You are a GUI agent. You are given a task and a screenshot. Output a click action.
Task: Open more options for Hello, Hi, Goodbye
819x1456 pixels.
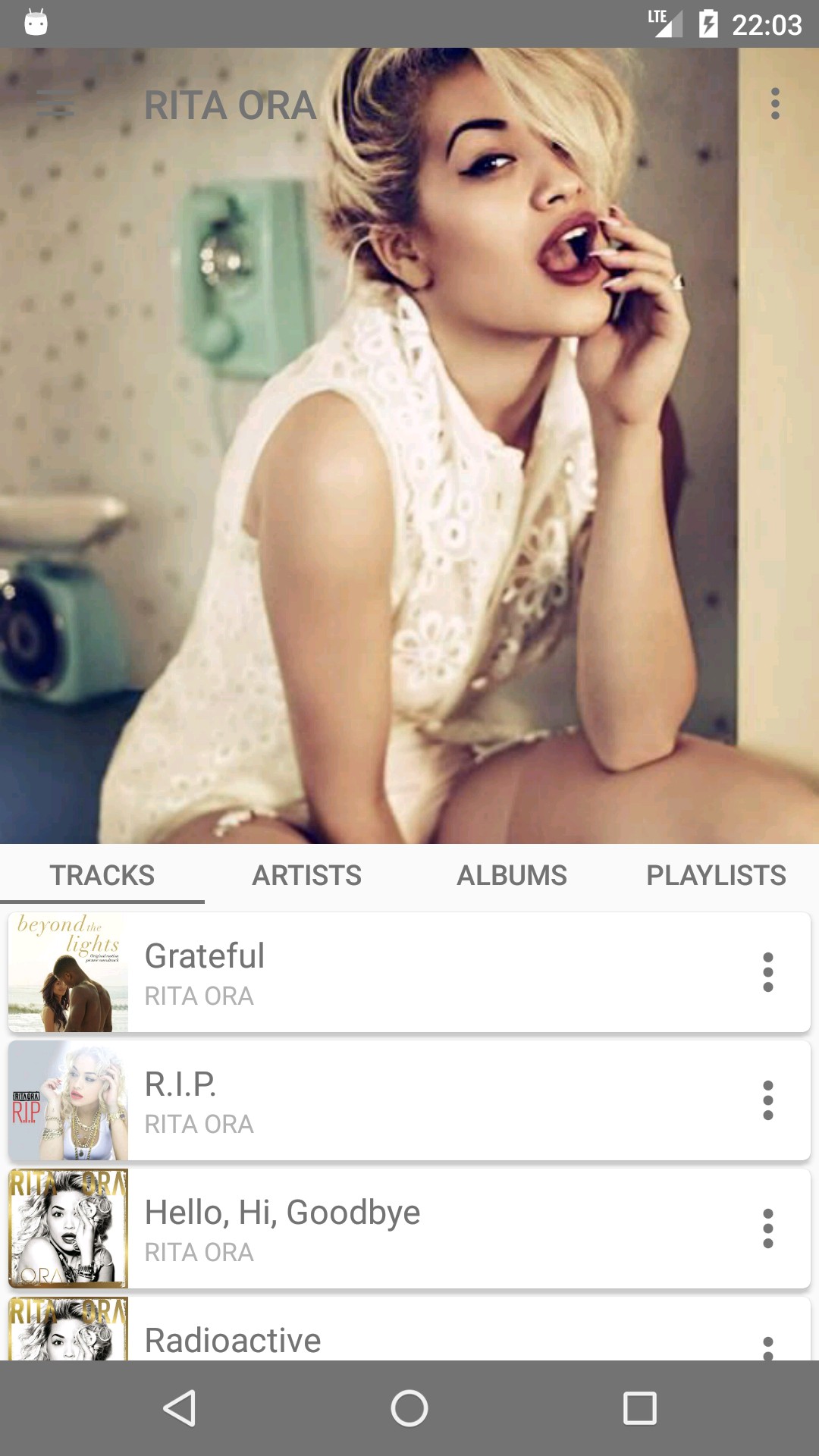[x=767, y=1228]
